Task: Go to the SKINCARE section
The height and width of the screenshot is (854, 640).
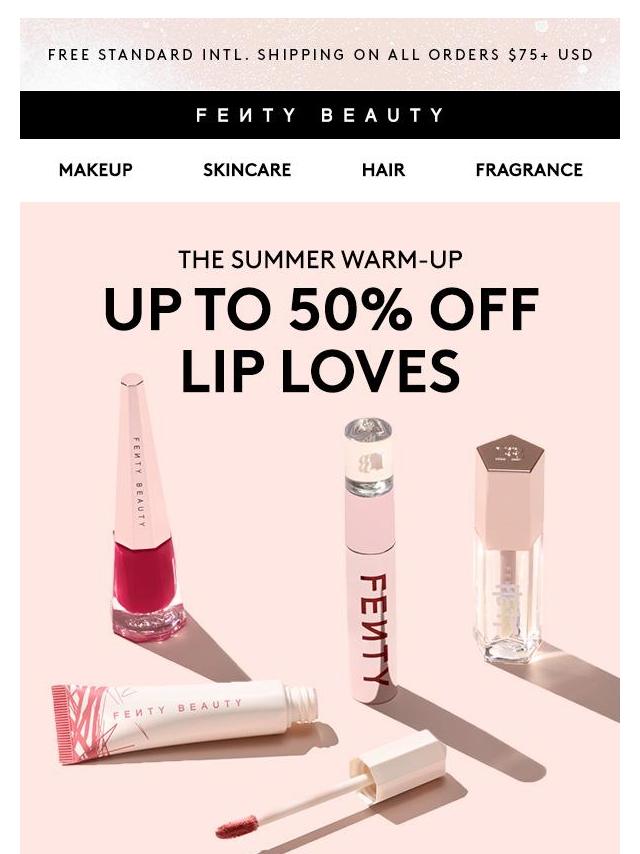Action: click(247, 170)
